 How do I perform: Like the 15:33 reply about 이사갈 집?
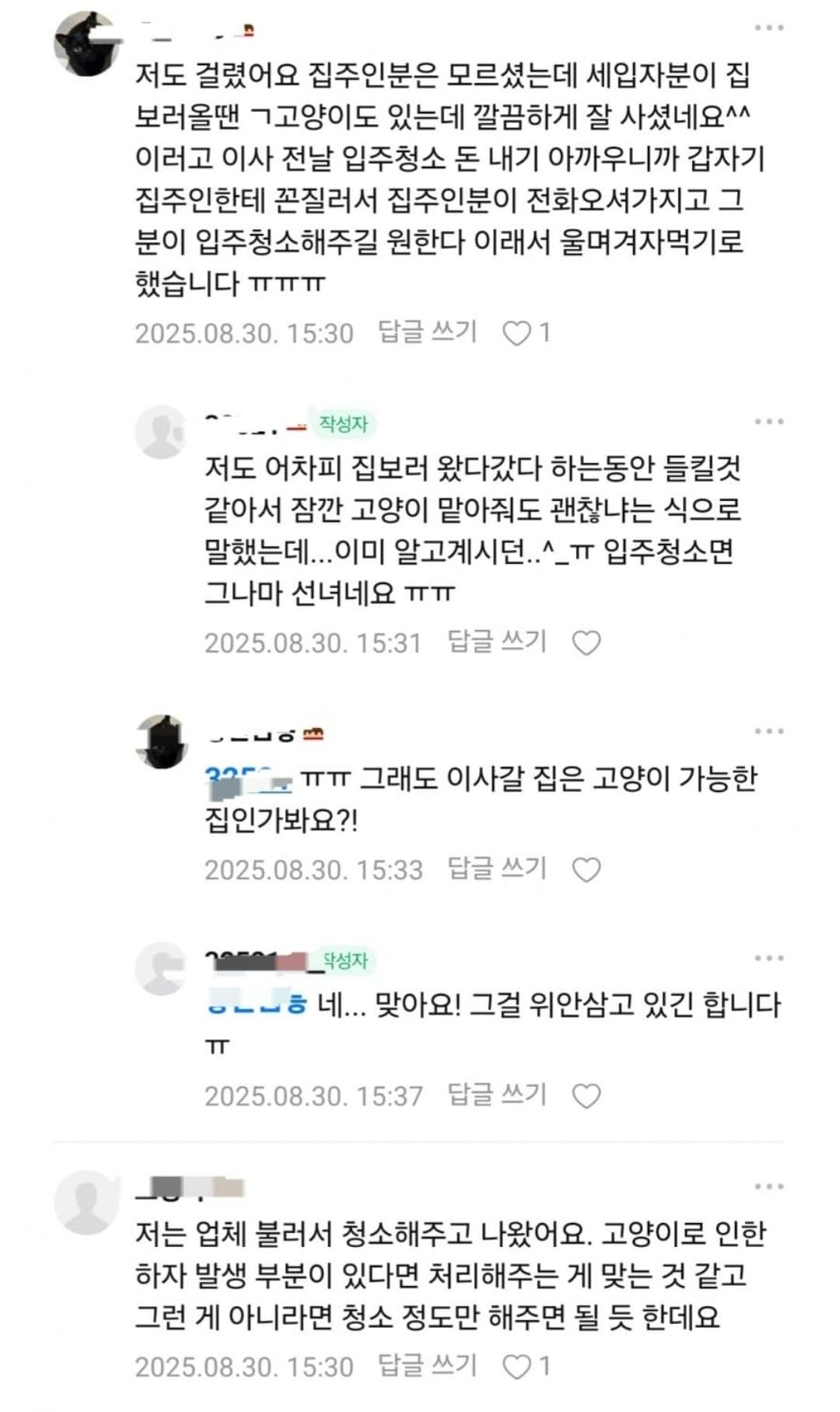[x=586, y=870]
